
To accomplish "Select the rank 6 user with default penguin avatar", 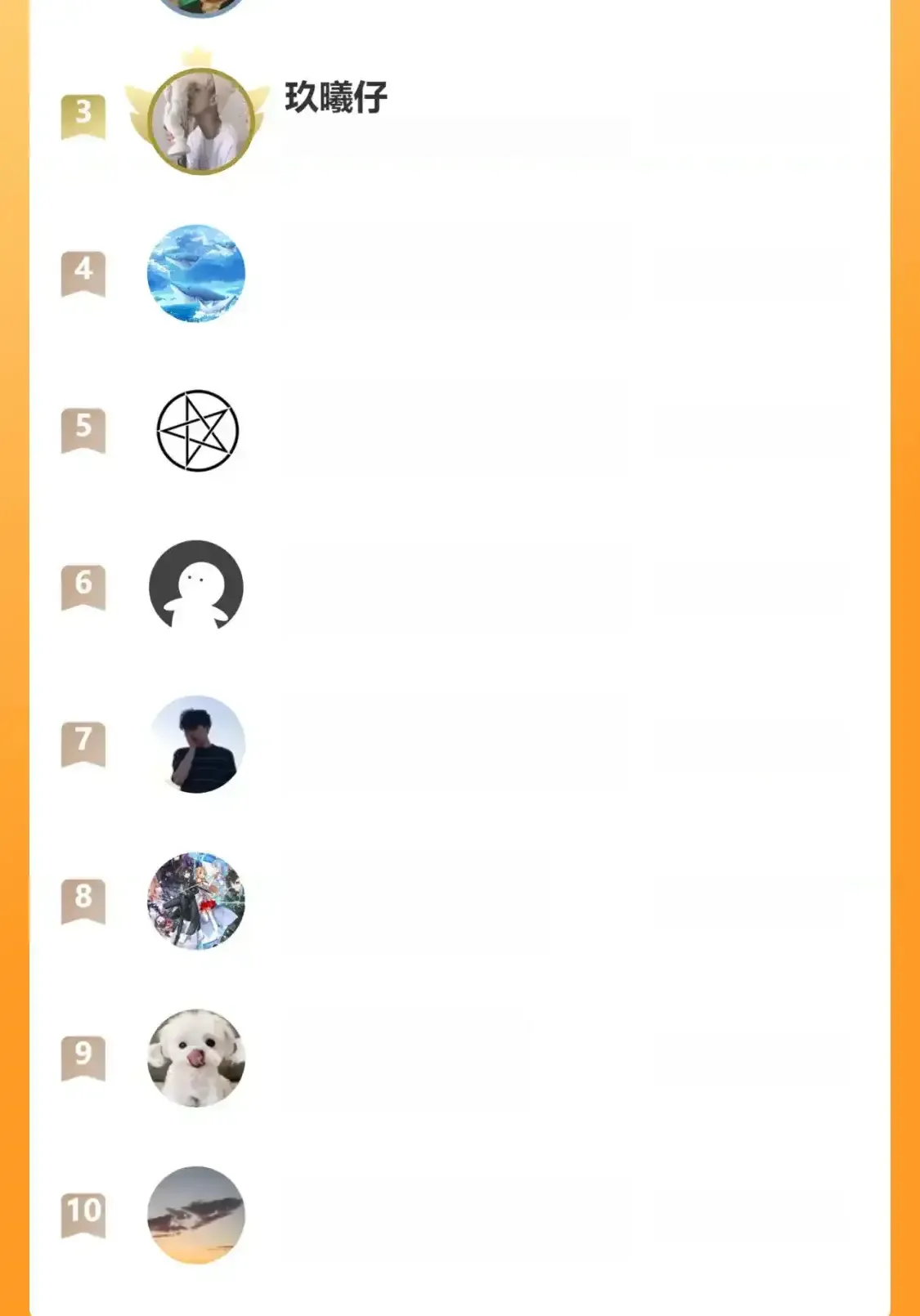I will tap(196, 587).
